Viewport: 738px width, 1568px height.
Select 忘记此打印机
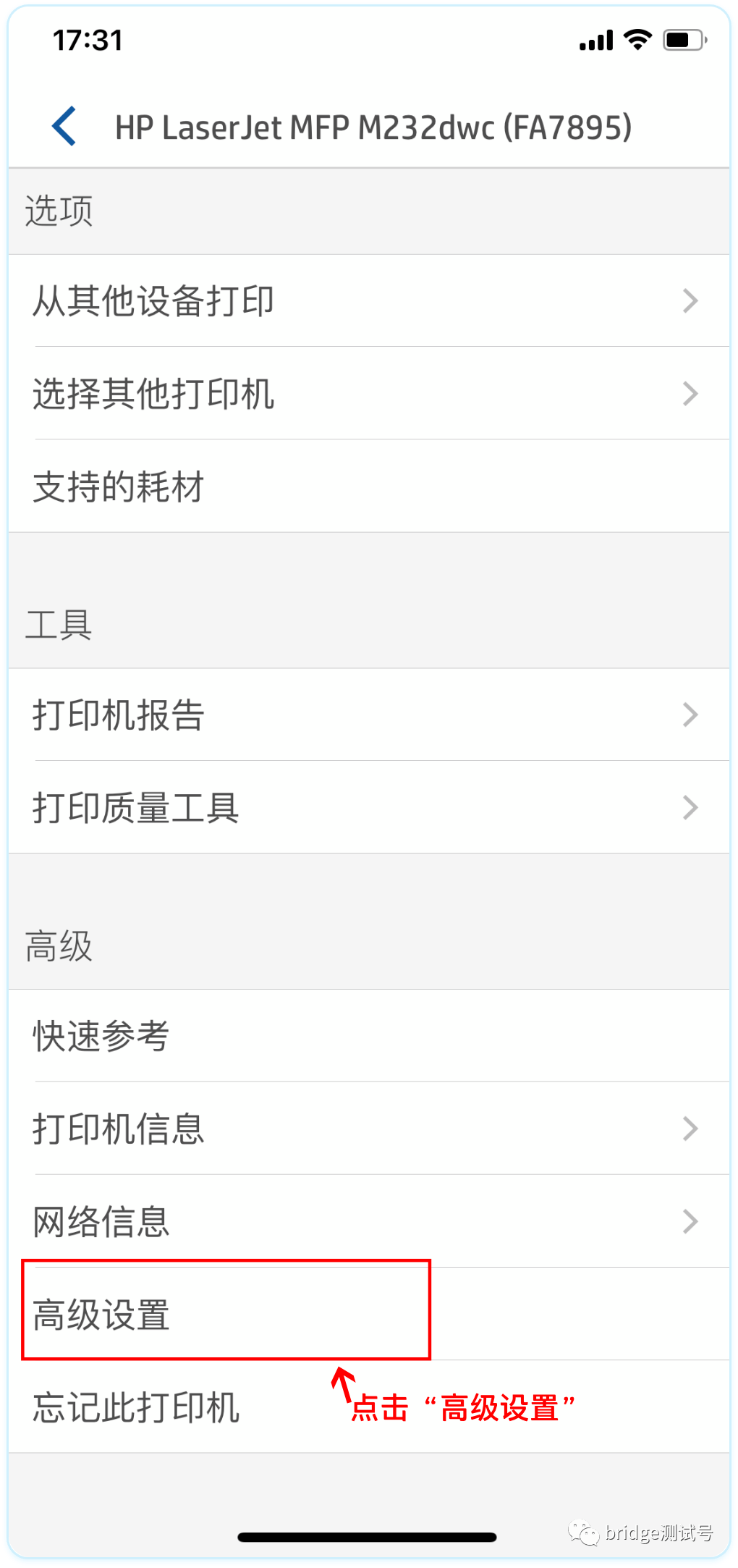click(x=137, y=1407)
